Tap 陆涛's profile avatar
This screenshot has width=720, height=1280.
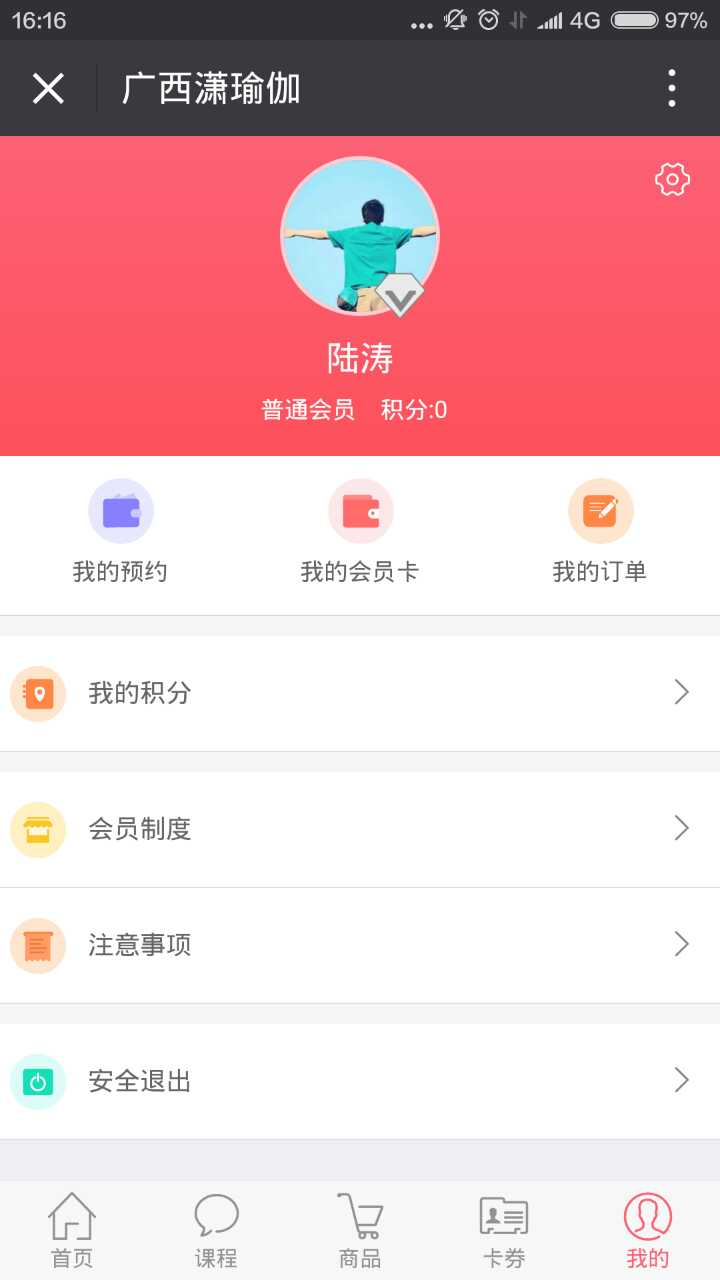pyautogui.click(x=360, y=237)
